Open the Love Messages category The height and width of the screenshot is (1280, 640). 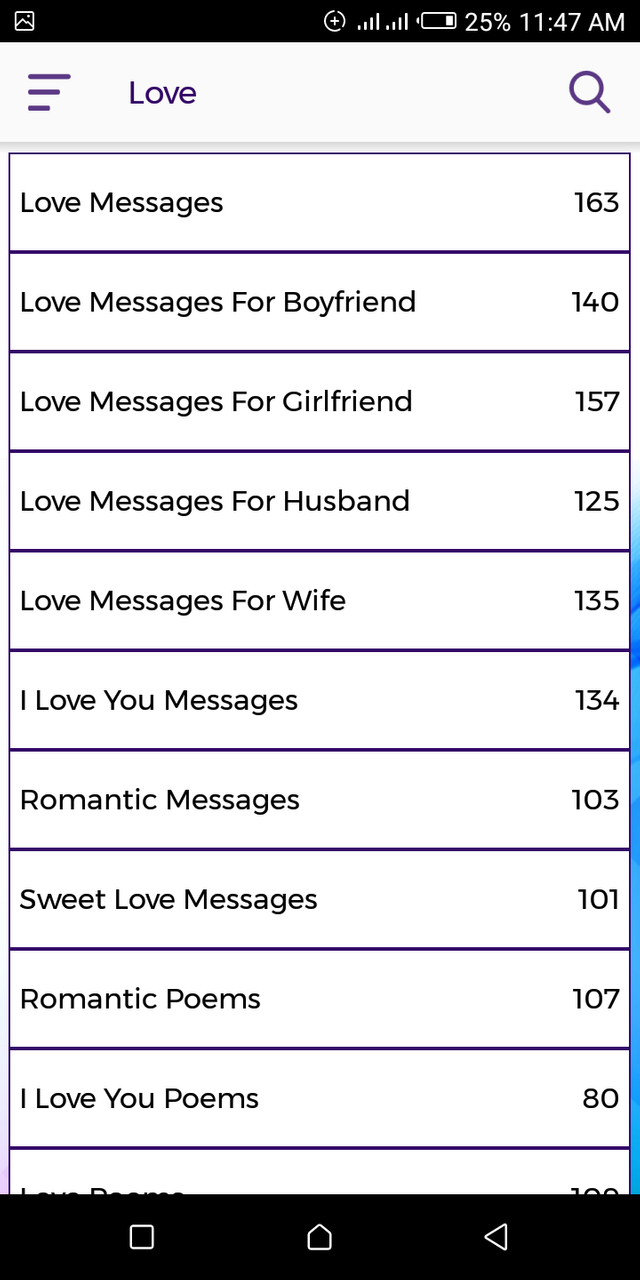(x=320, y=202)
